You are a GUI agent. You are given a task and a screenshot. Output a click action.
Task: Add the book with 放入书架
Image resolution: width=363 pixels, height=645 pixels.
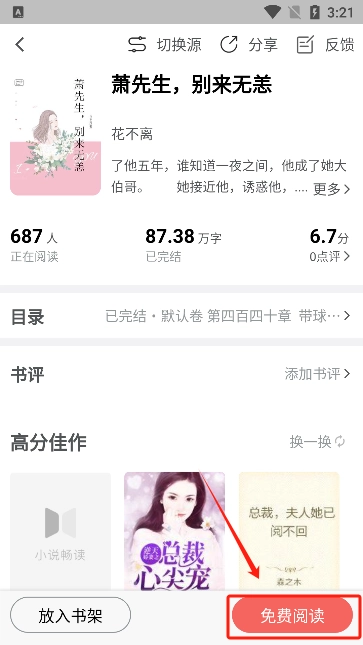pos(70,615)
